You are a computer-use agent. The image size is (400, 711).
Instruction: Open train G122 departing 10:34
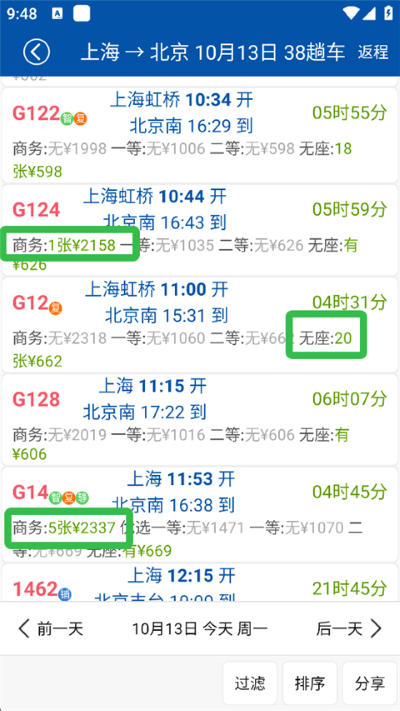pyautogui.click(x=200, y=135)
